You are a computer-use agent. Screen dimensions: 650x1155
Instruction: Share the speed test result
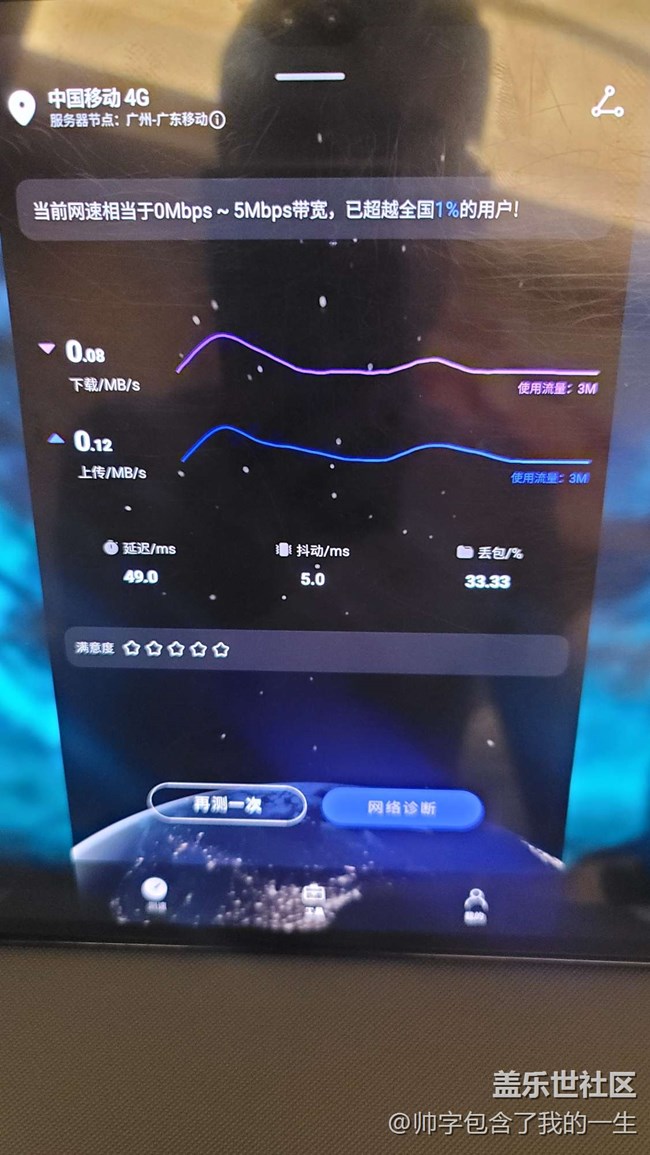tap(607, 103)
